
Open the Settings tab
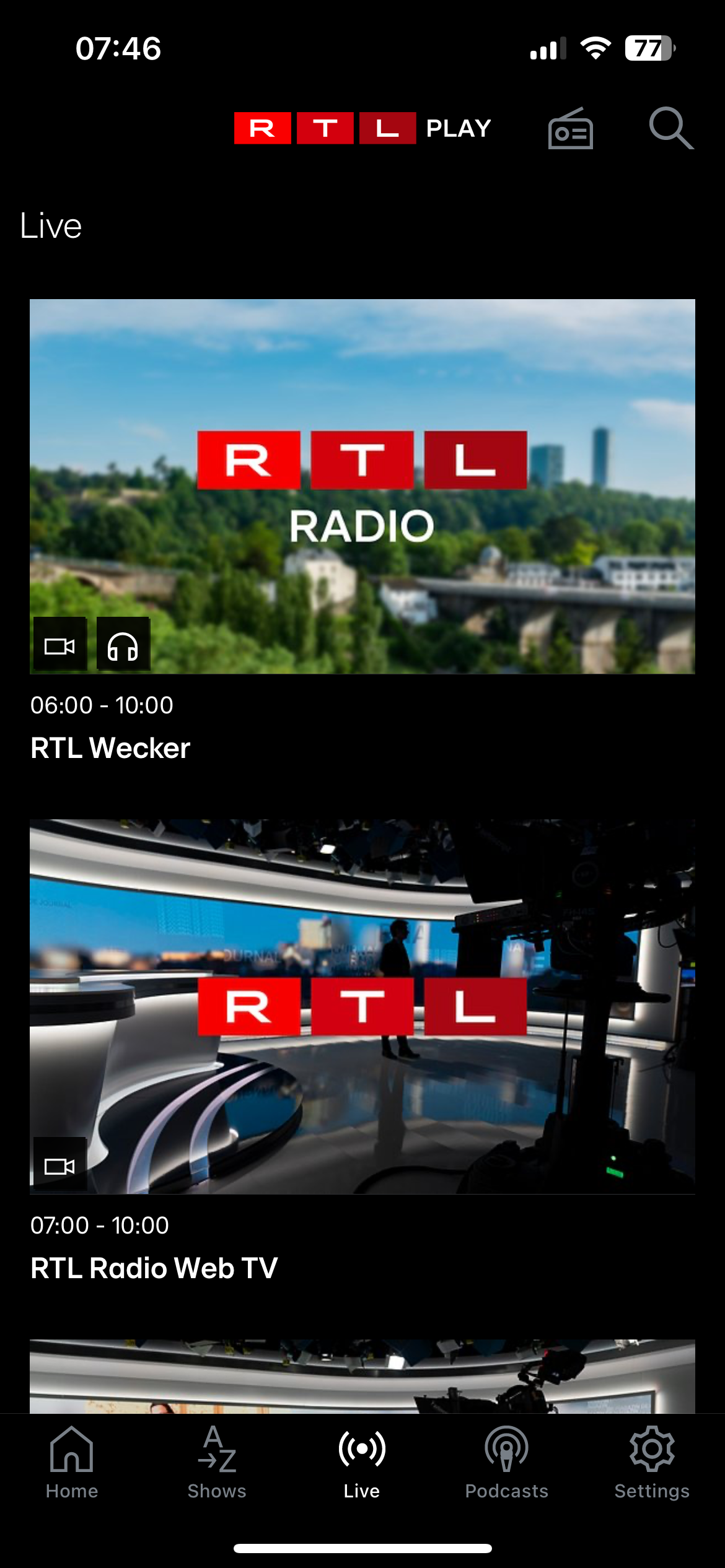click(652, 1463)
